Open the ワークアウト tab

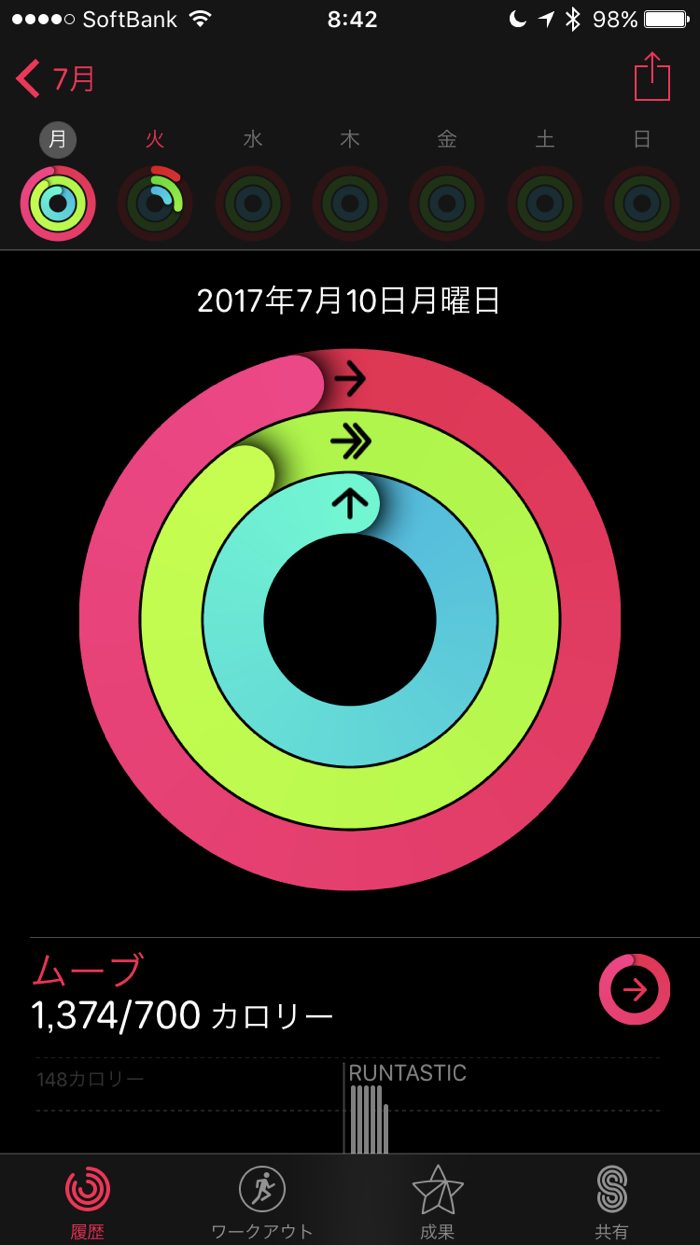(x=262, y=1200)
